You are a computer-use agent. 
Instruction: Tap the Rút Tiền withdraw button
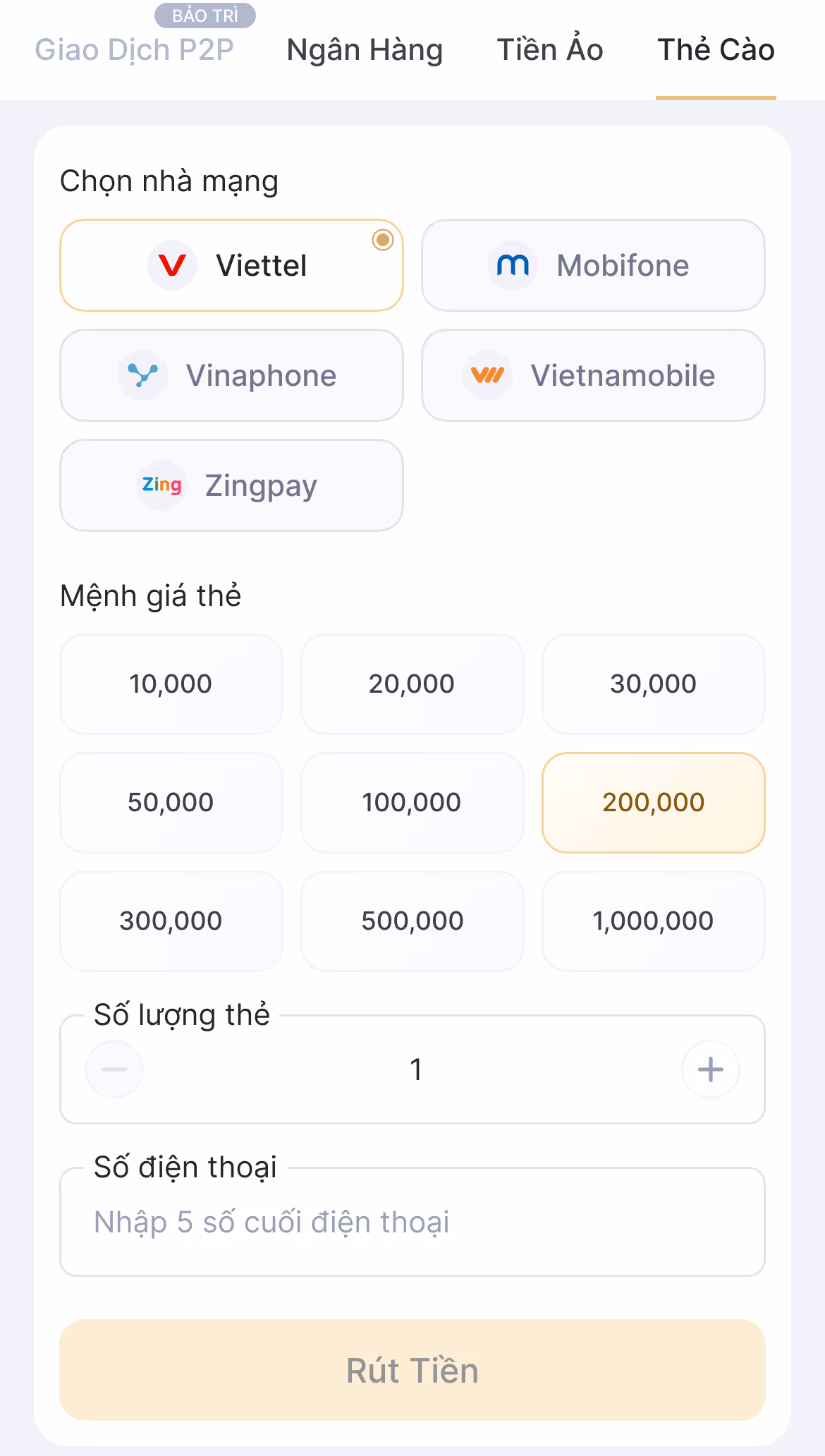pos(412,1370)
